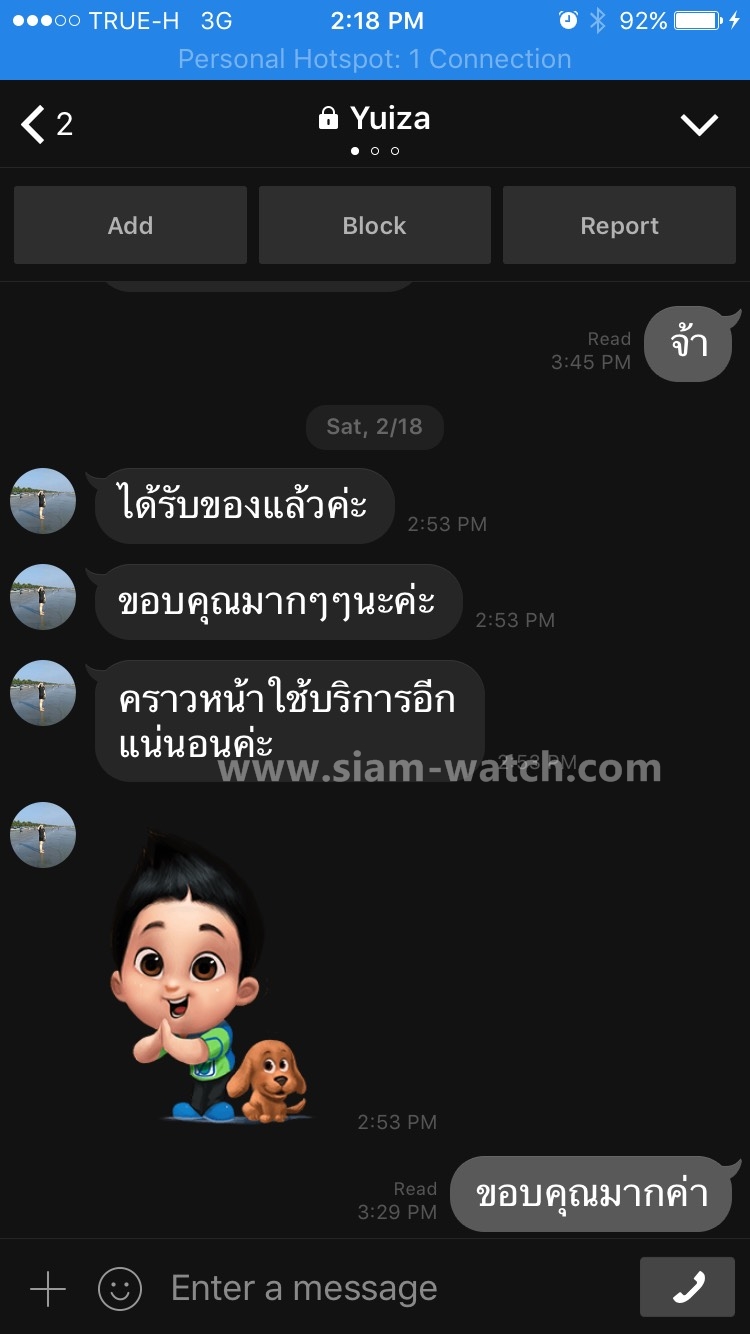Block this contact
The image size is (750, 1334).
374,225
